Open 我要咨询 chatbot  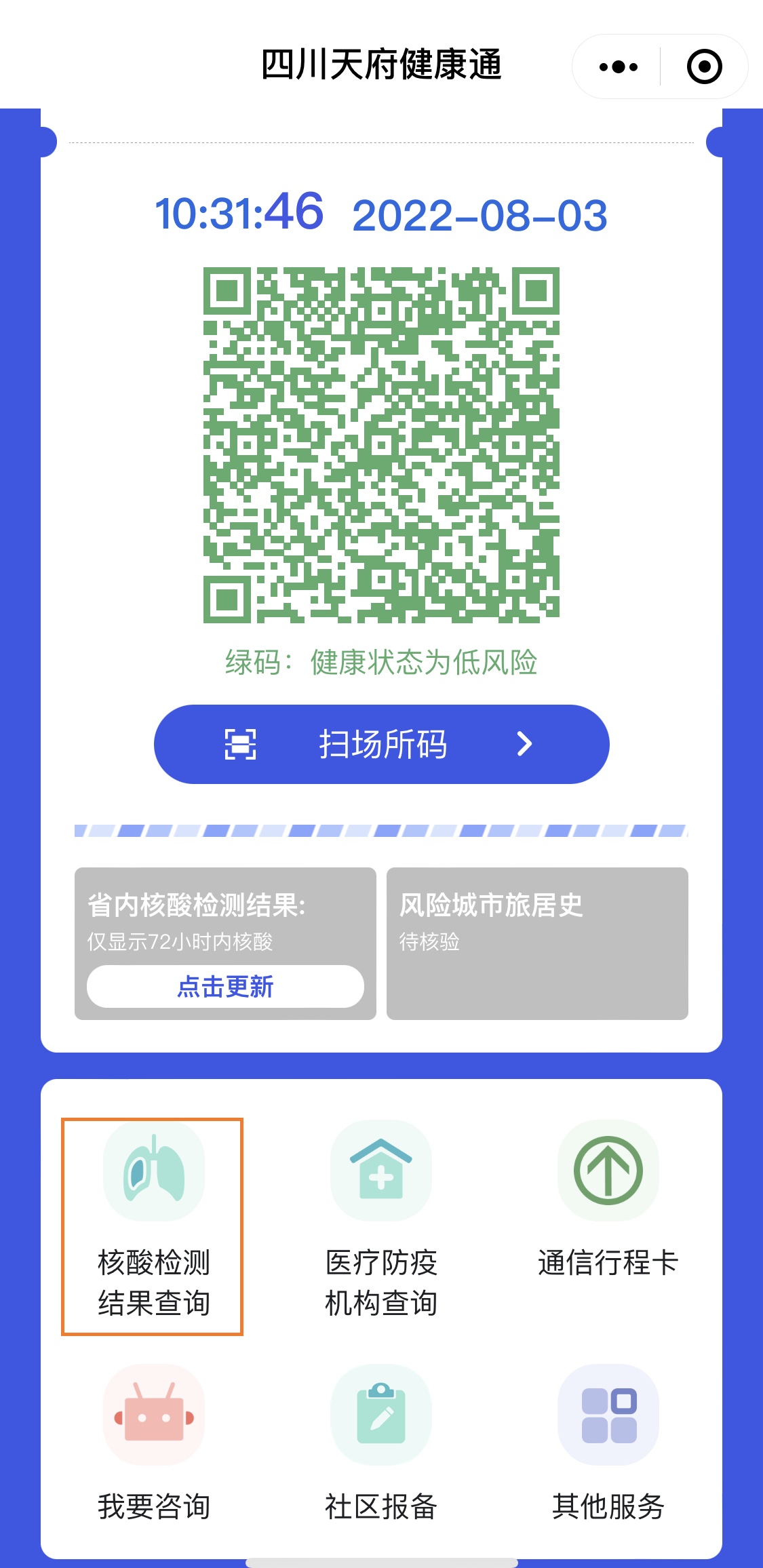pos(153,1443)
